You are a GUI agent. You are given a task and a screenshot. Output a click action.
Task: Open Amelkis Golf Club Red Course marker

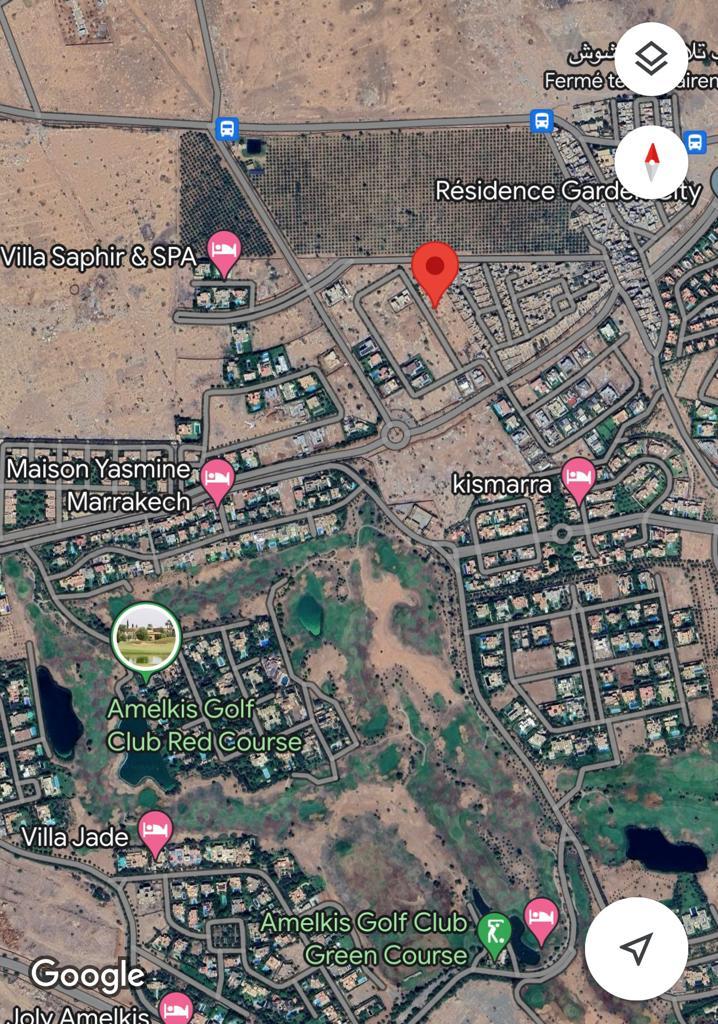[146, 638]
